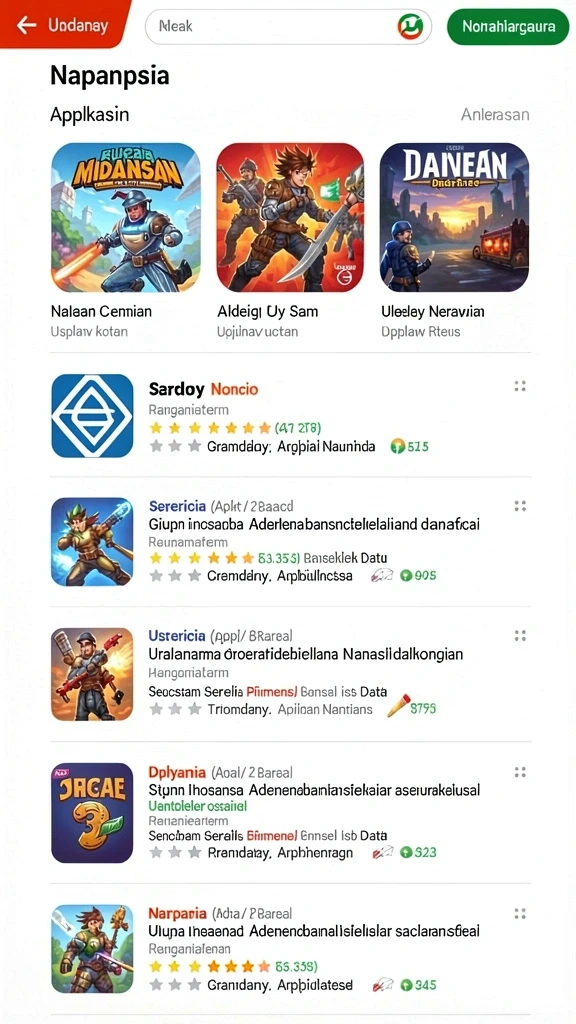This screenshot has width=576, height=1024.
Task: Open the Narparia app listing
Action: pos(291,948)
